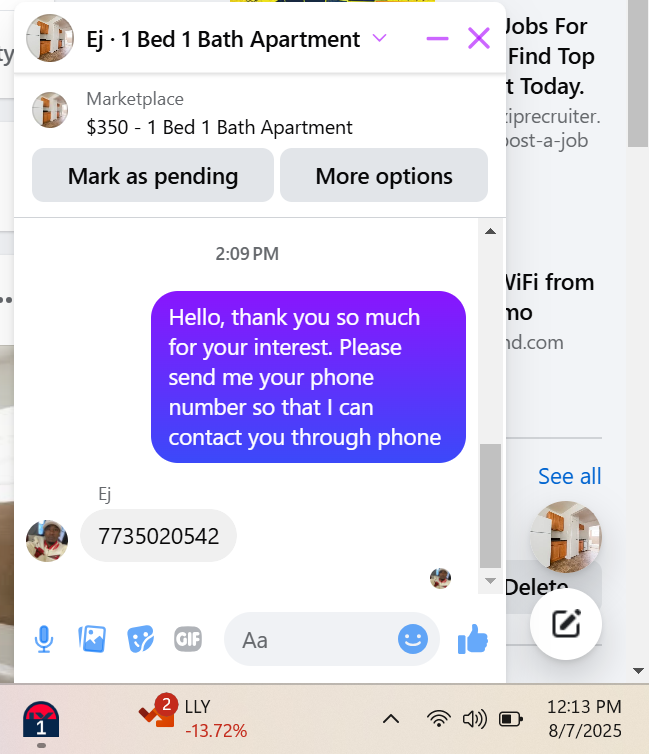The height and width of the screenshot is (754, 649).
Task: Mark the apartment listing as pending
Action: click(x=153, y=176)
